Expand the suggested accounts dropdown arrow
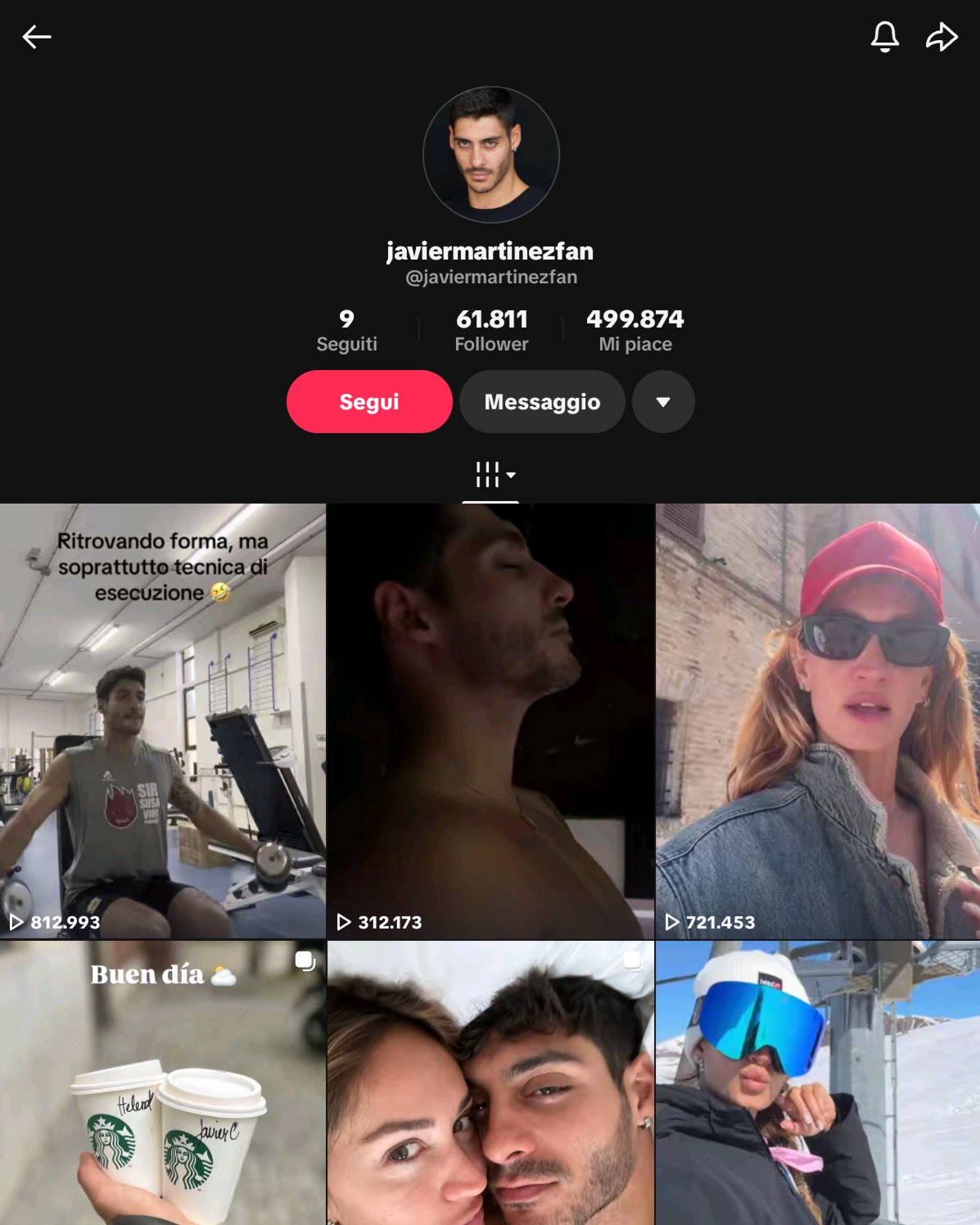This screenshot has height=1225, width=980. [663, 402]
